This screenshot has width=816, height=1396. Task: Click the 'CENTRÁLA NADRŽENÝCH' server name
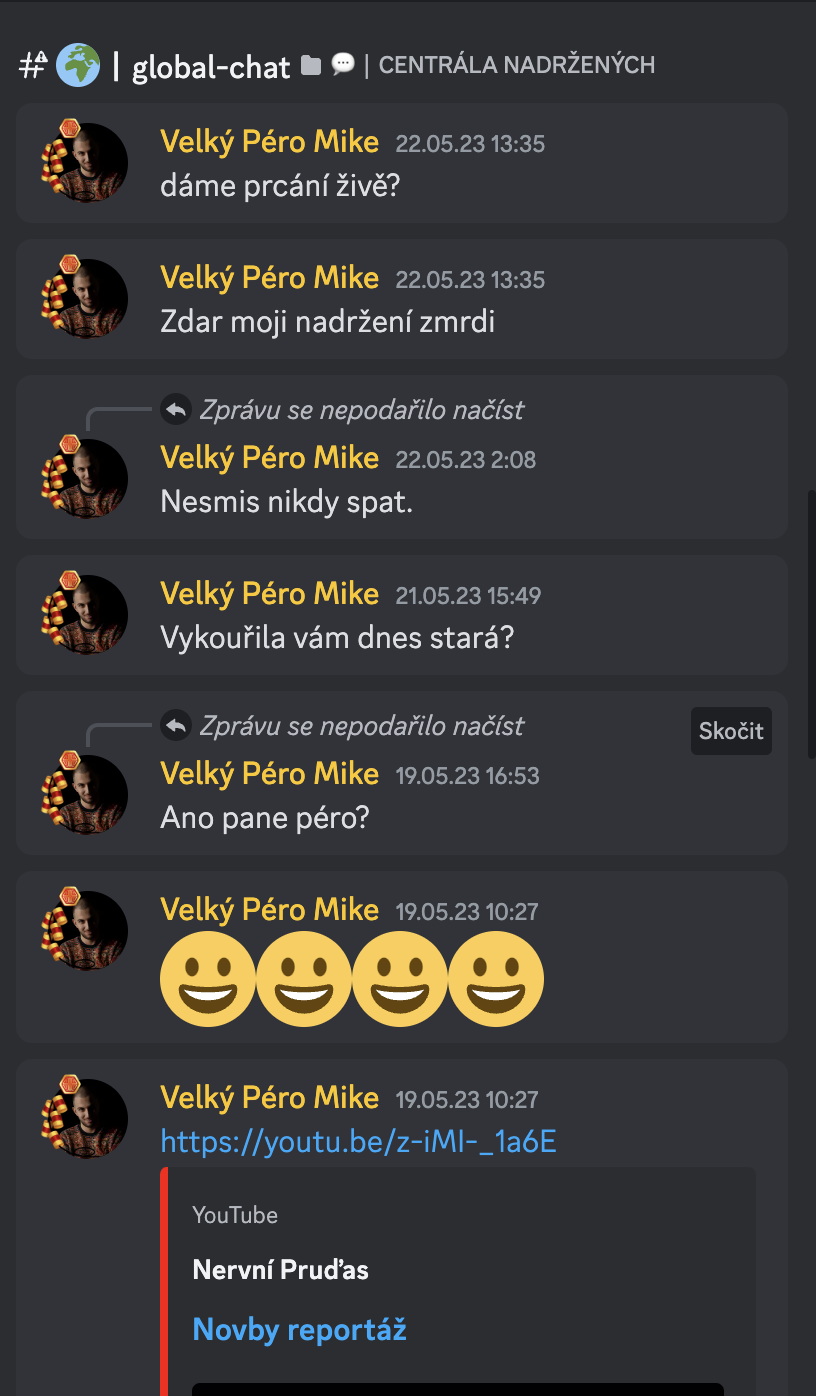point(516,64)
